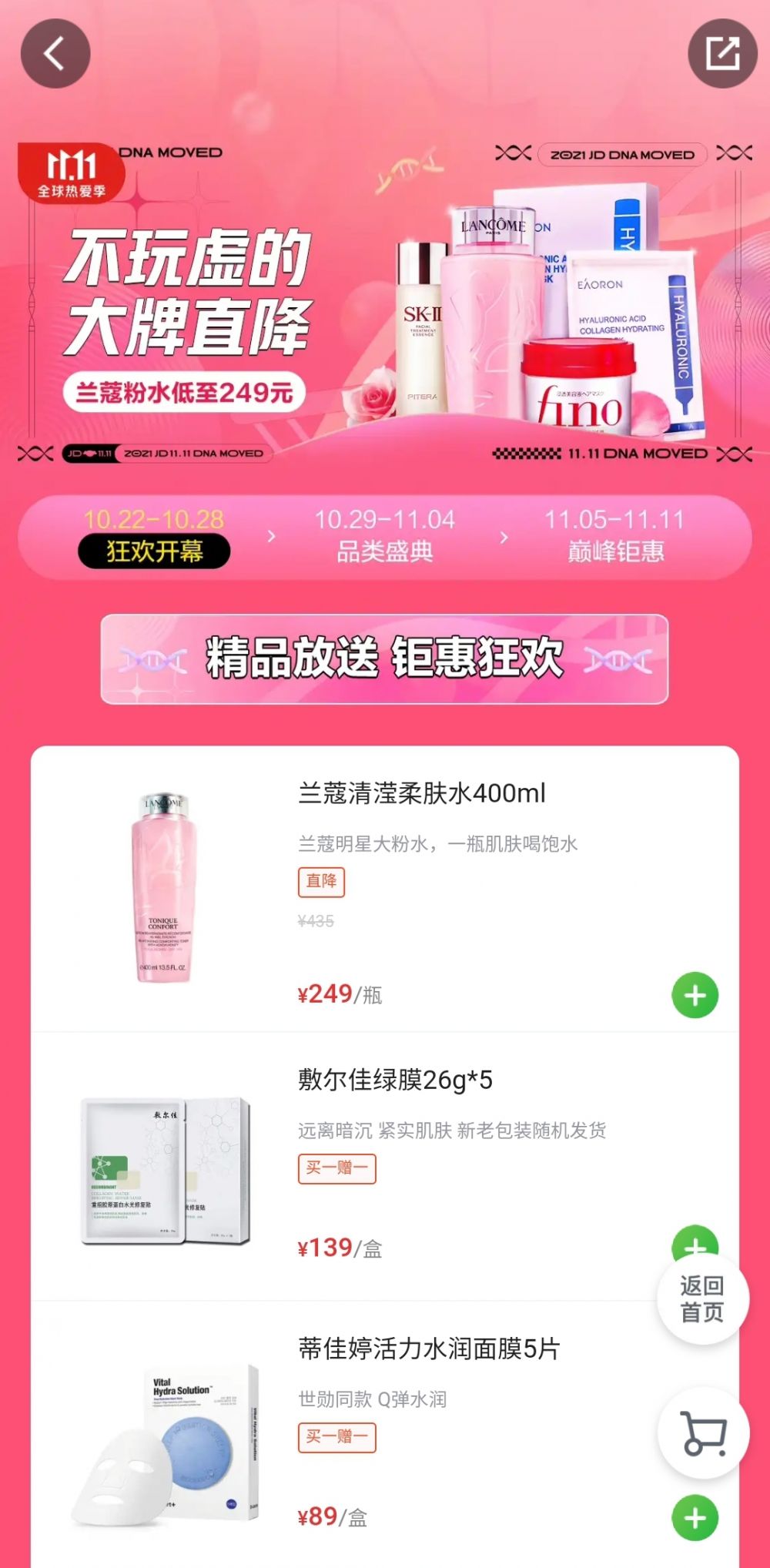Open the floating shopping cart
The image size is (770, 1568).
click(x=704, y=1433)
